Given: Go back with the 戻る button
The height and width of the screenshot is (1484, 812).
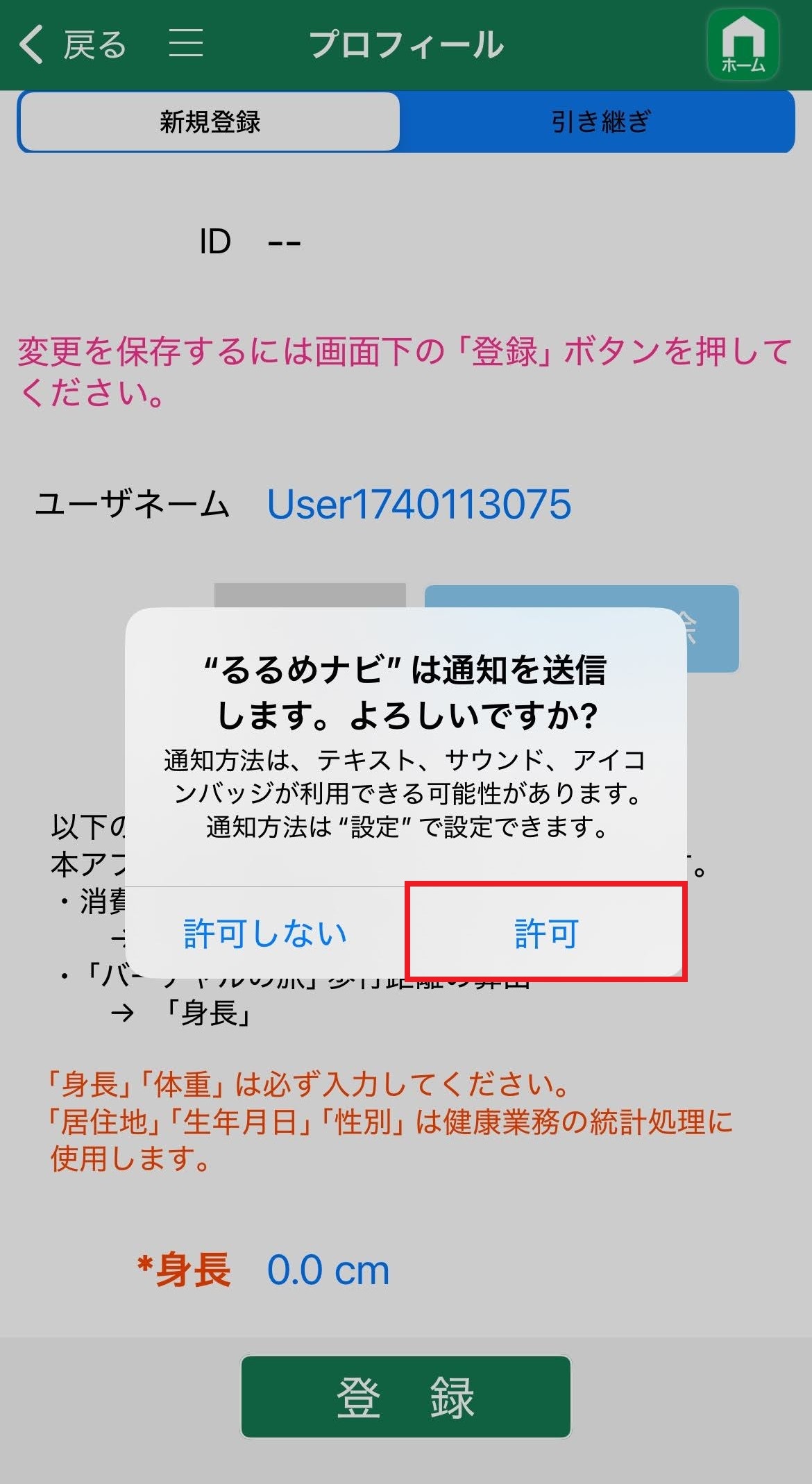Looking at the screenshot, I should point(72,45).
